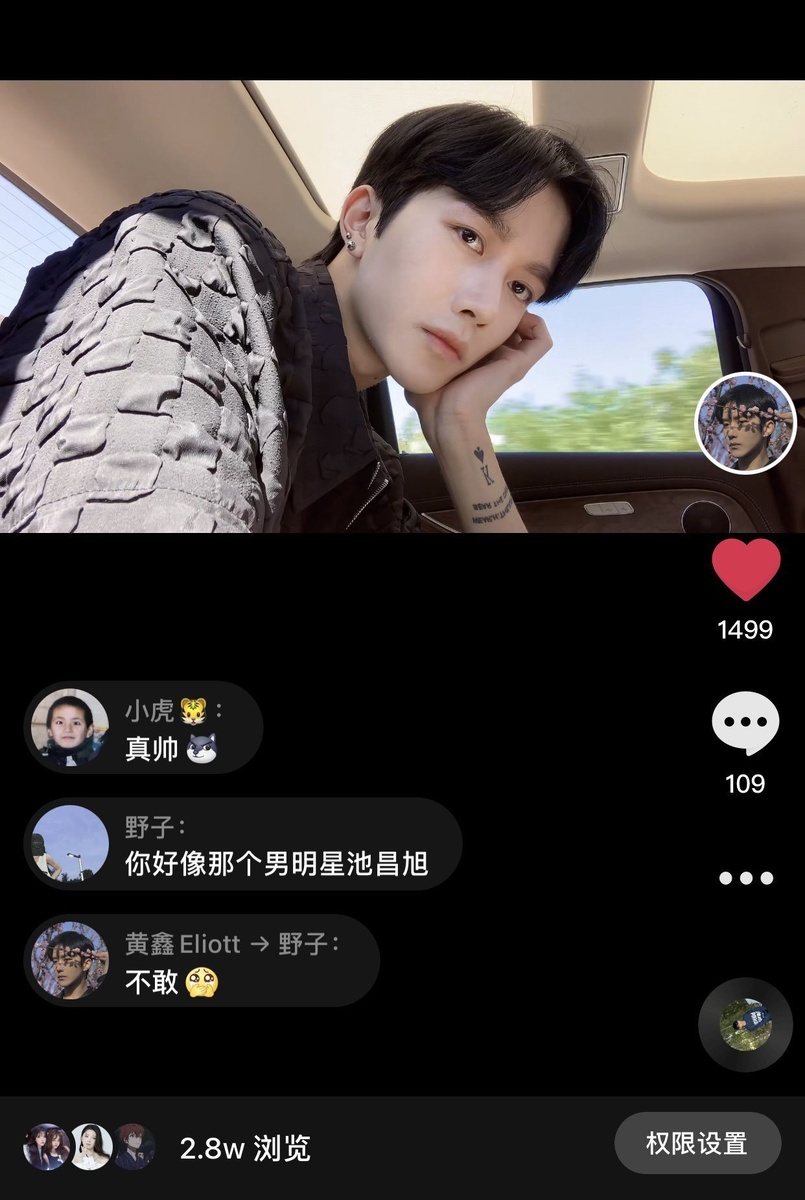
Task: Tap the 权限设置 button
Action: tap(697, 1143)
